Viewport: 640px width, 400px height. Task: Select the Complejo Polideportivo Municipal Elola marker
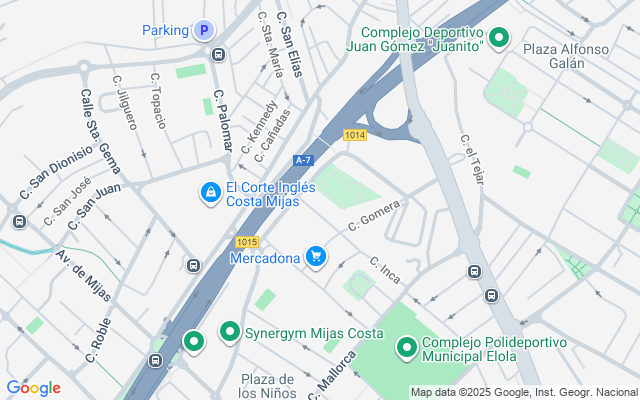pyautogui.click(x=407, y=348)
